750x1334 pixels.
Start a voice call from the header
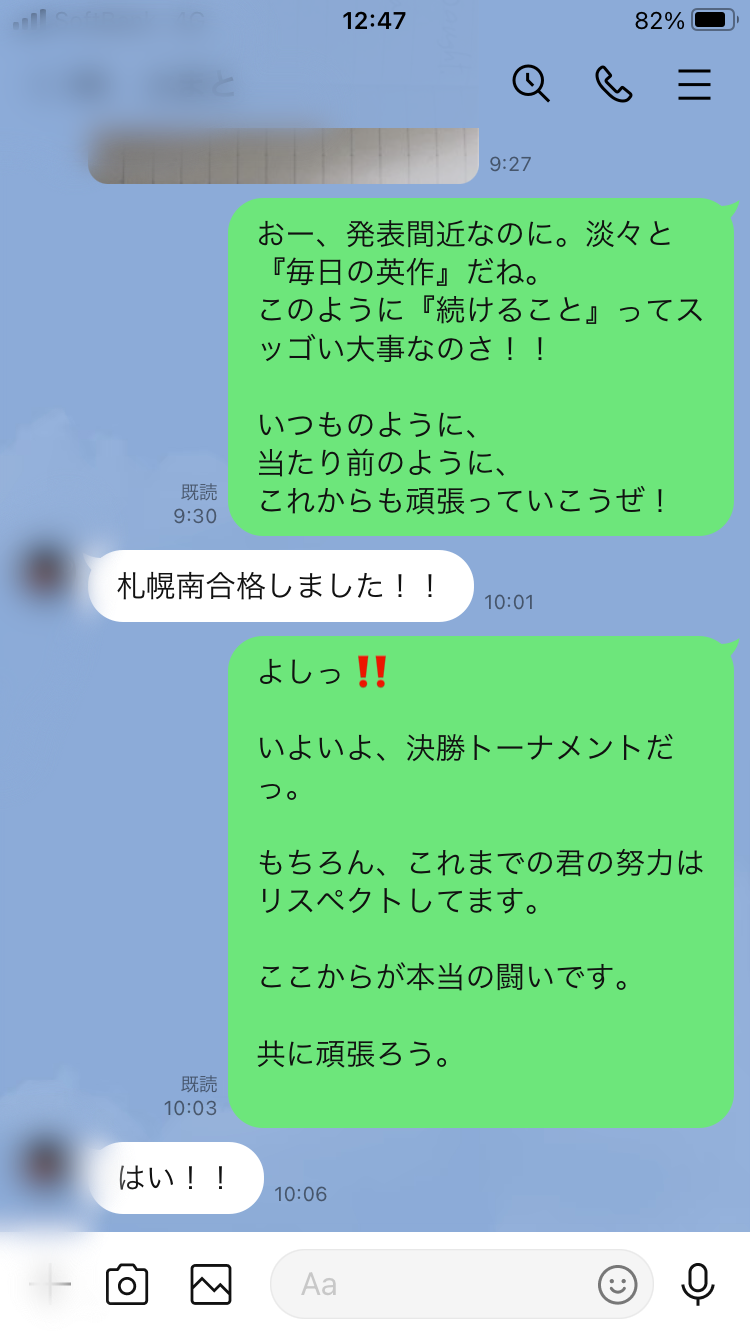(x=613, y=84)
